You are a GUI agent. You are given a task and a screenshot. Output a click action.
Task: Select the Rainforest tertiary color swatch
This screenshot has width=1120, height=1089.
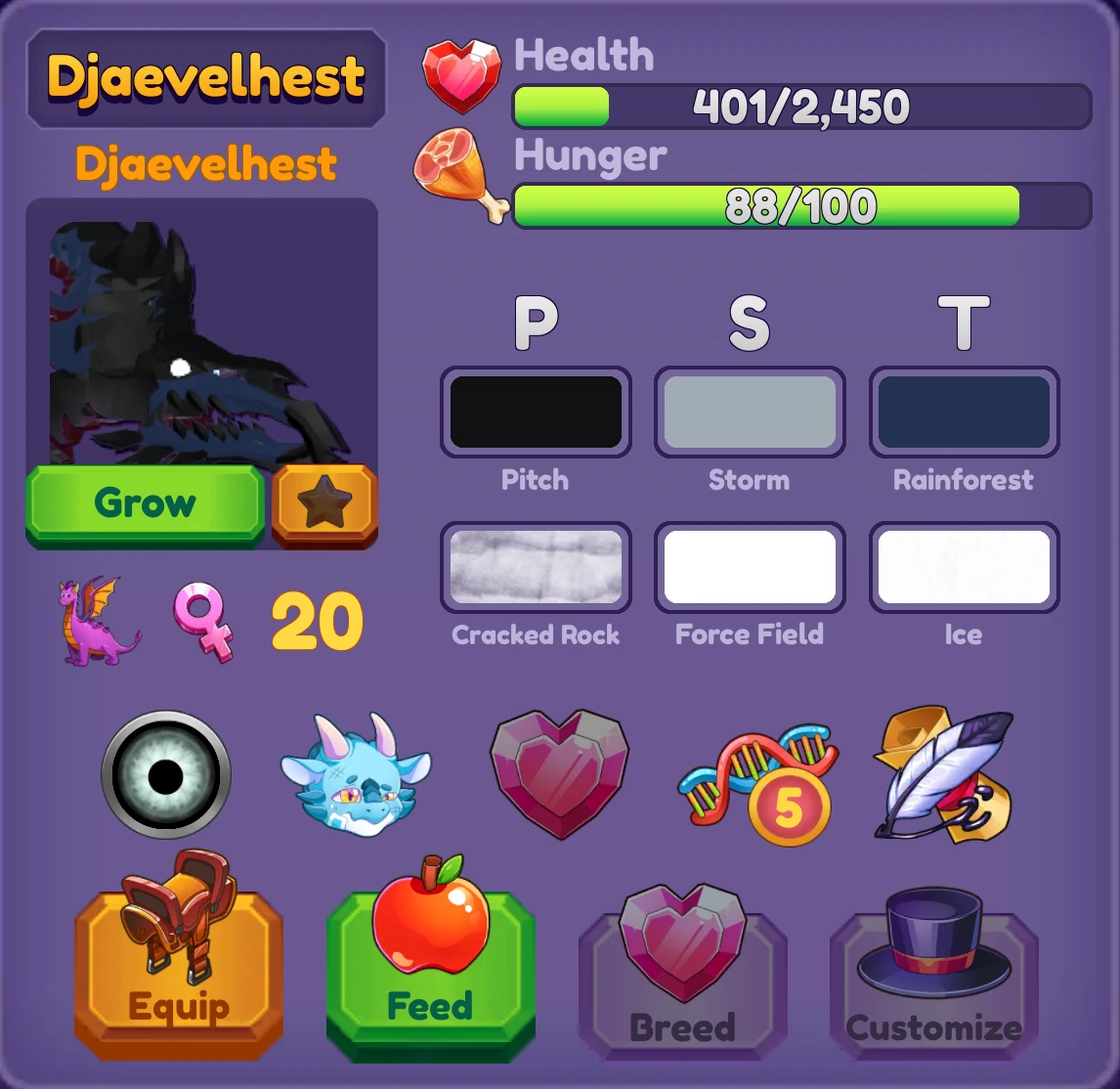(x=964, y=412)
